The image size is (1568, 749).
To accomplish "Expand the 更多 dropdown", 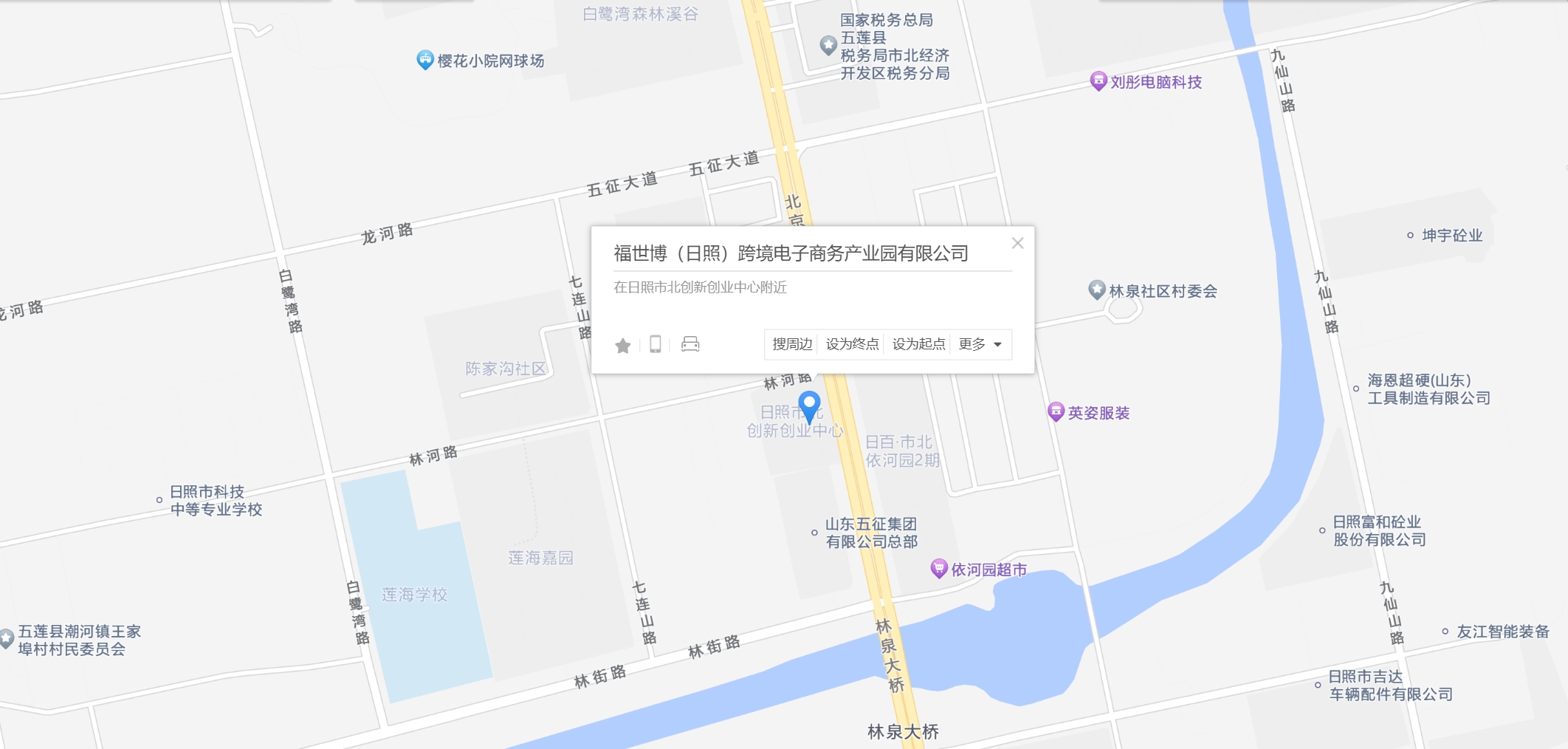I will click(x=980, y=344).
